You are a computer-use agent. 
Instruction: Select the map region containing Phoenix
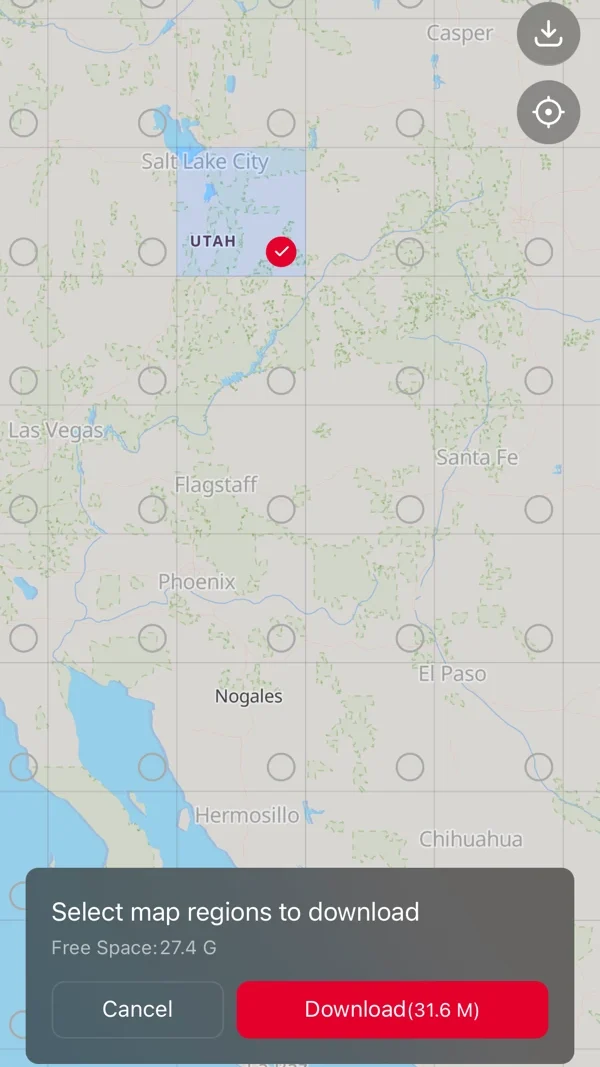click(x=281, y=638)
